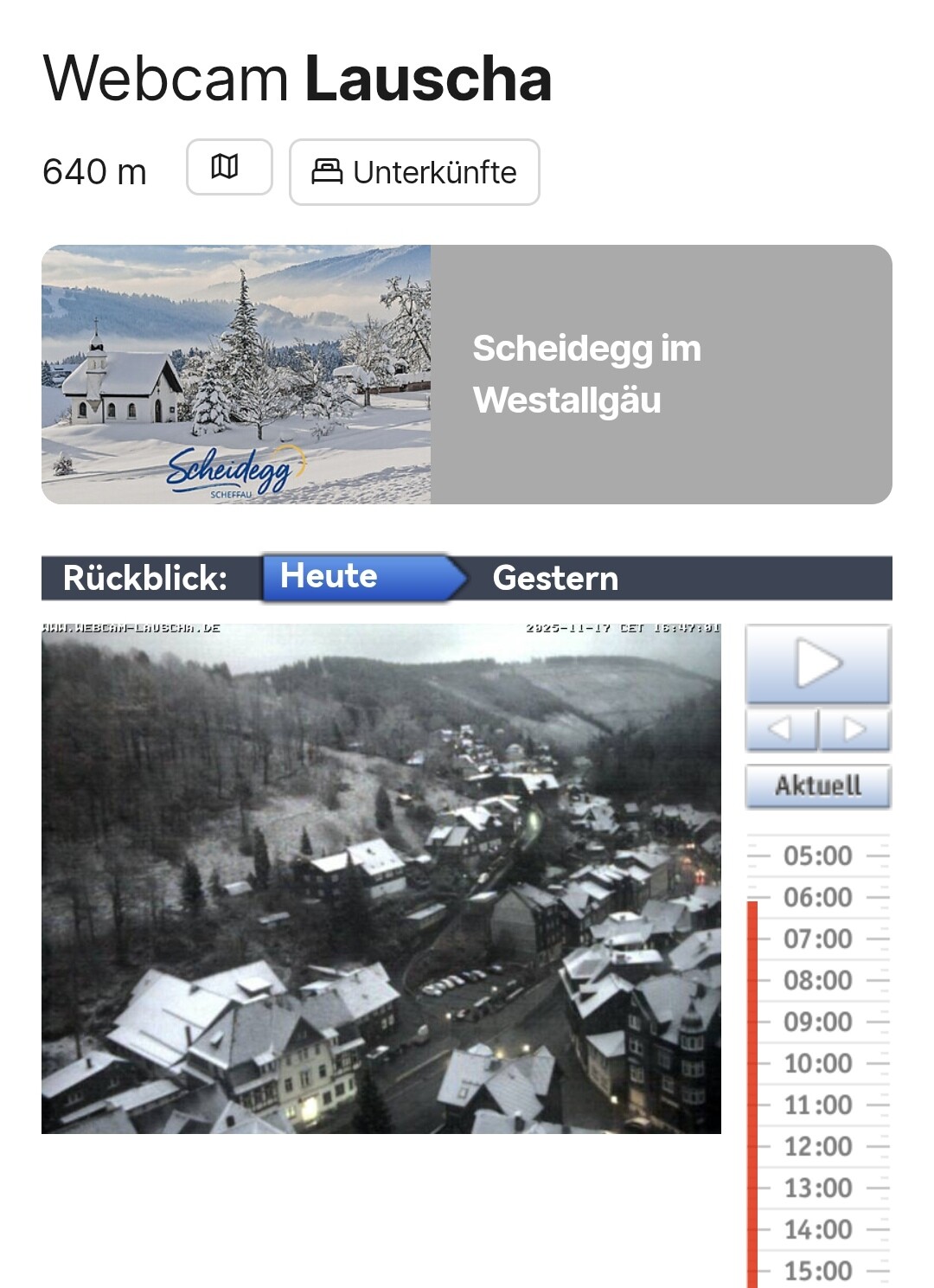
Task: Show the 13:00 webcam image
Action: coord(818,1188)
